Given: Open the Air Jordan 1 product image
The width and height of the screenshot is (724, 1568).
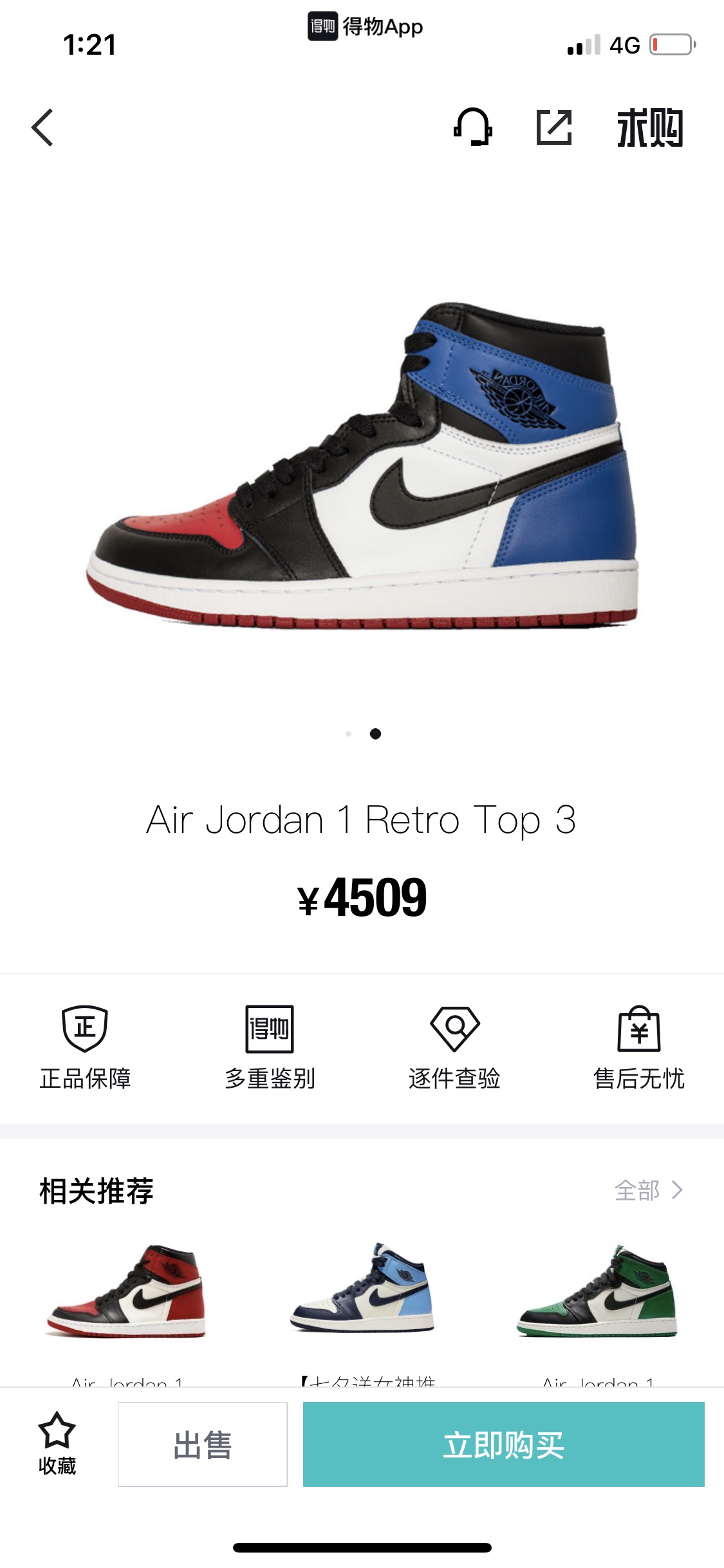Looking at the screenshot, I should coord(362,463).
